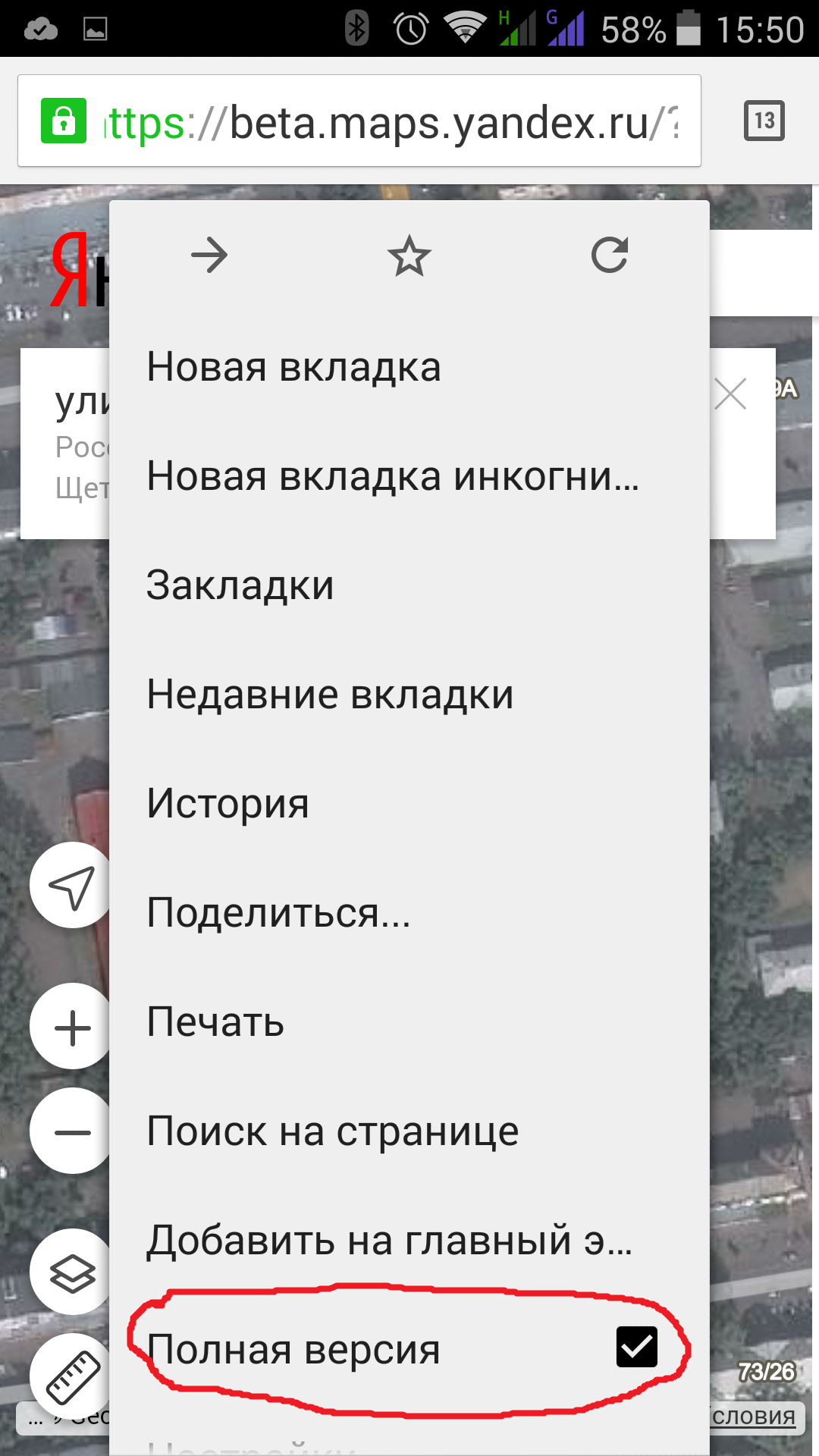Screen dimensions: 819x1456
Task: Reload the page with the refresh icon
Action: (610, 256)
